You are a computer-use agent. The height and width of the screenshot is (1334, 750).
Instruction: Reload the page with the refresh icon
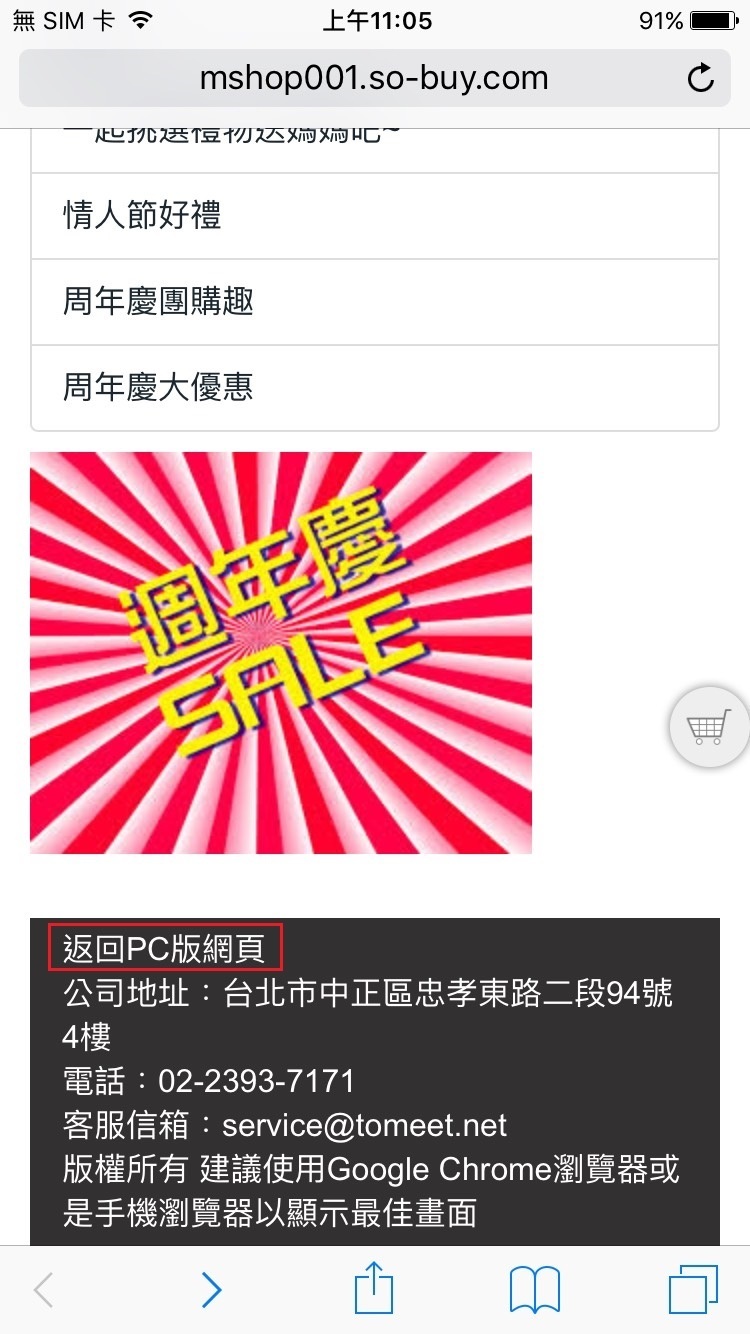(701, 78)
